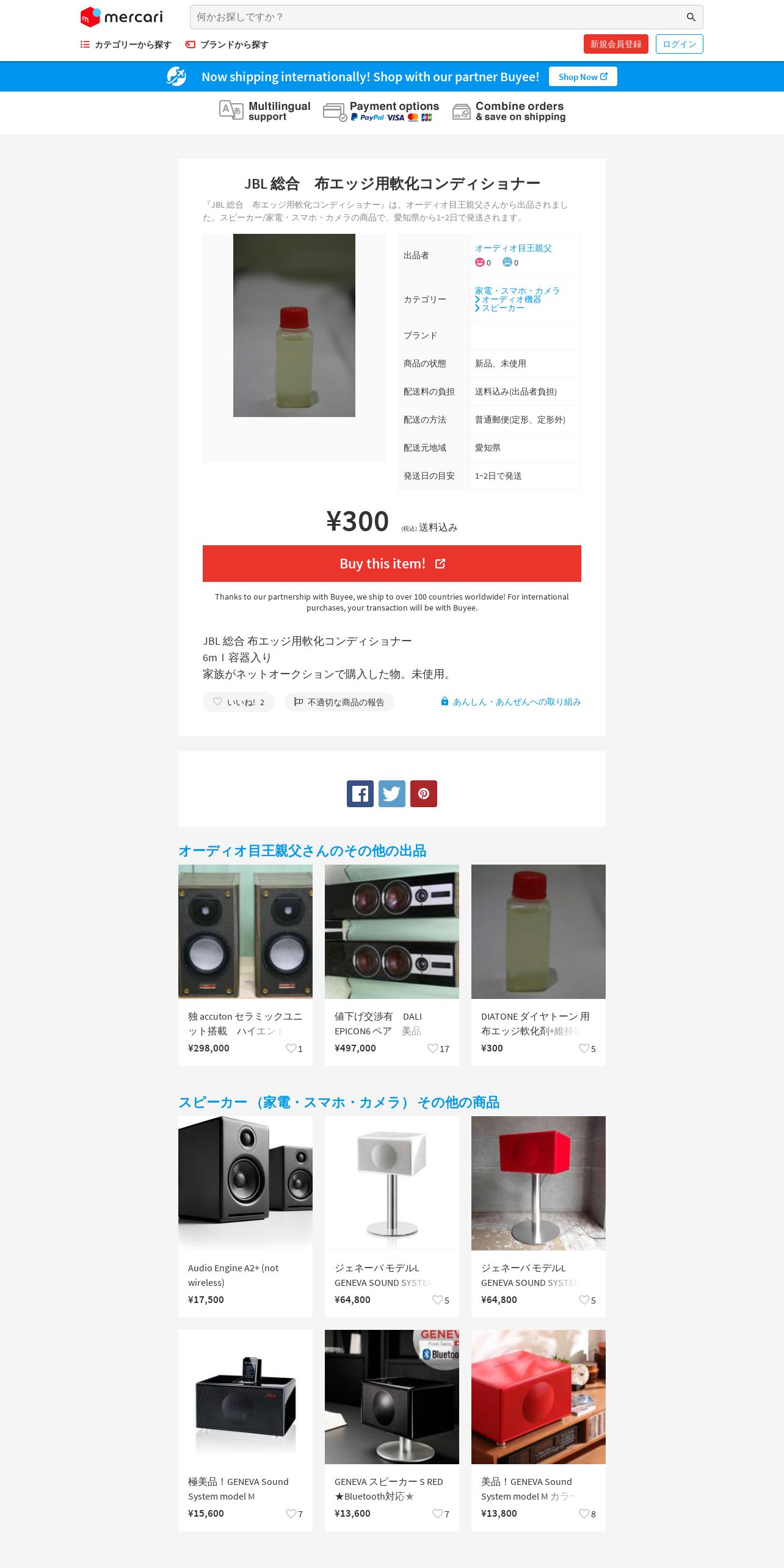
Task: Open 'GENEVA スピーカー S RED' listing
Action: click(392, 1429)
